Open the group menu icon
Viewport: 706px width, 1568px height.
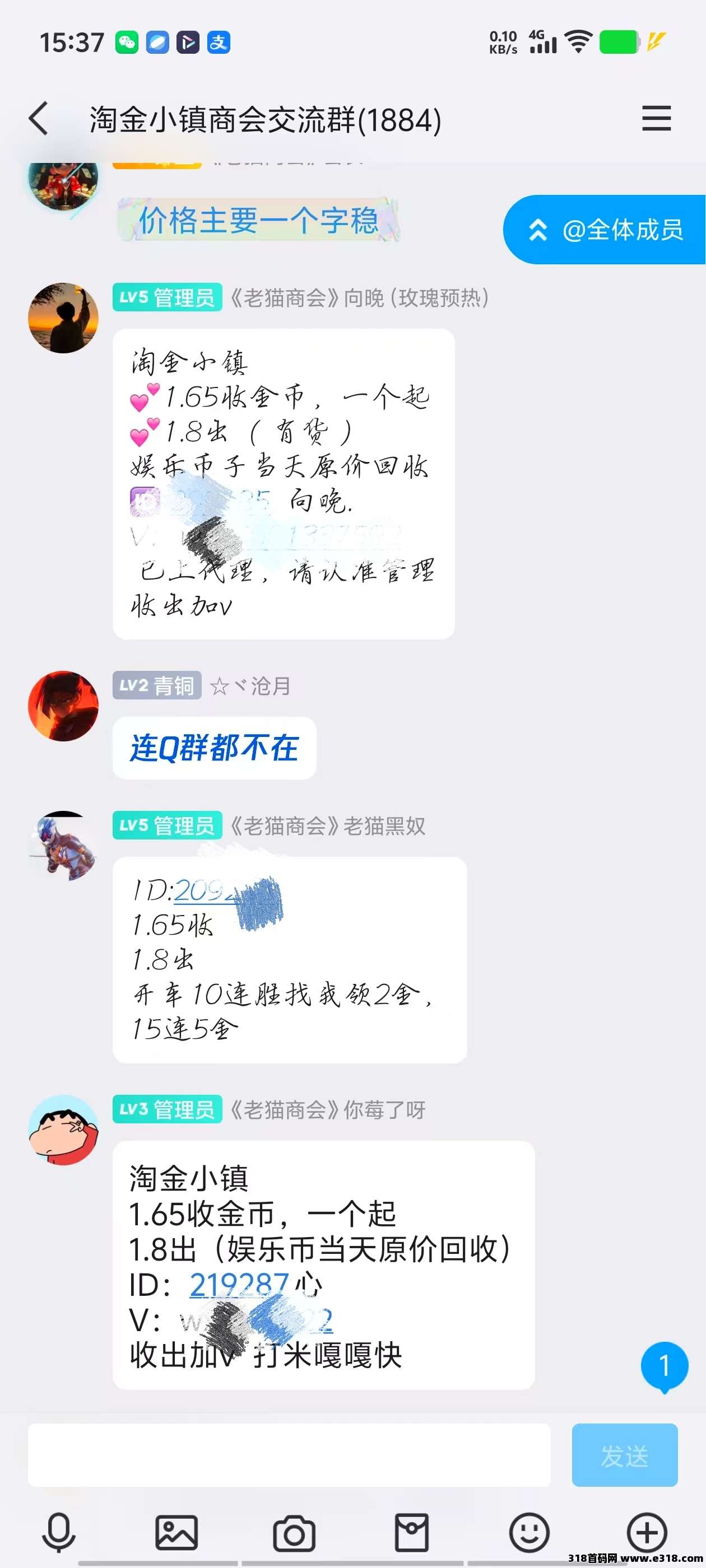point(656,118)
